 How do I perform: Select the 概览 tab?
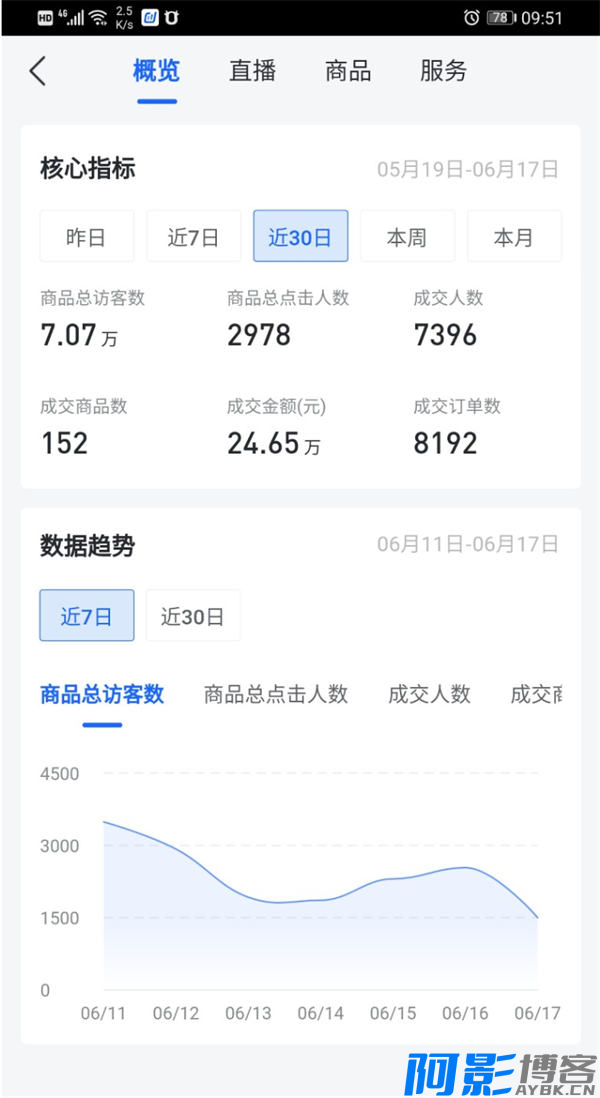[156, 71]
